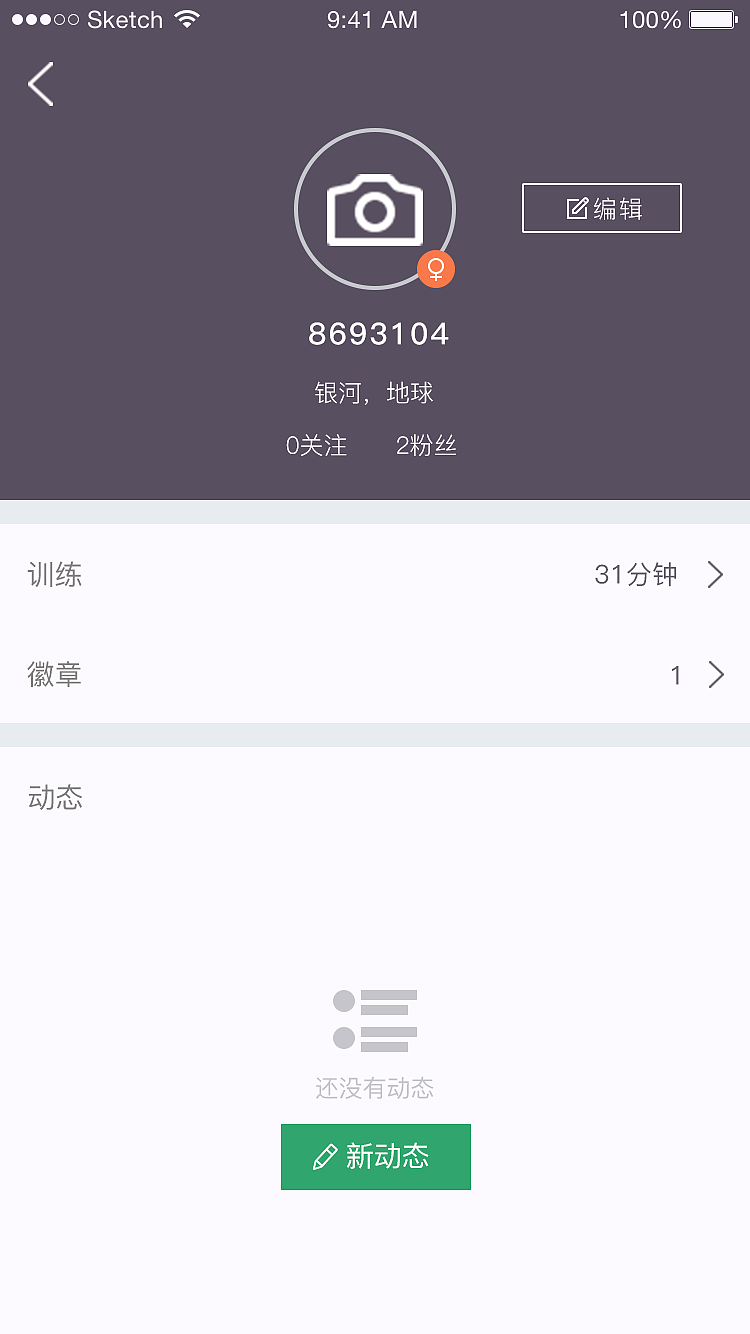Tap the 0关注 following count
The image size is (750, 1334).
pyautogui.click(x=316, y=446)
